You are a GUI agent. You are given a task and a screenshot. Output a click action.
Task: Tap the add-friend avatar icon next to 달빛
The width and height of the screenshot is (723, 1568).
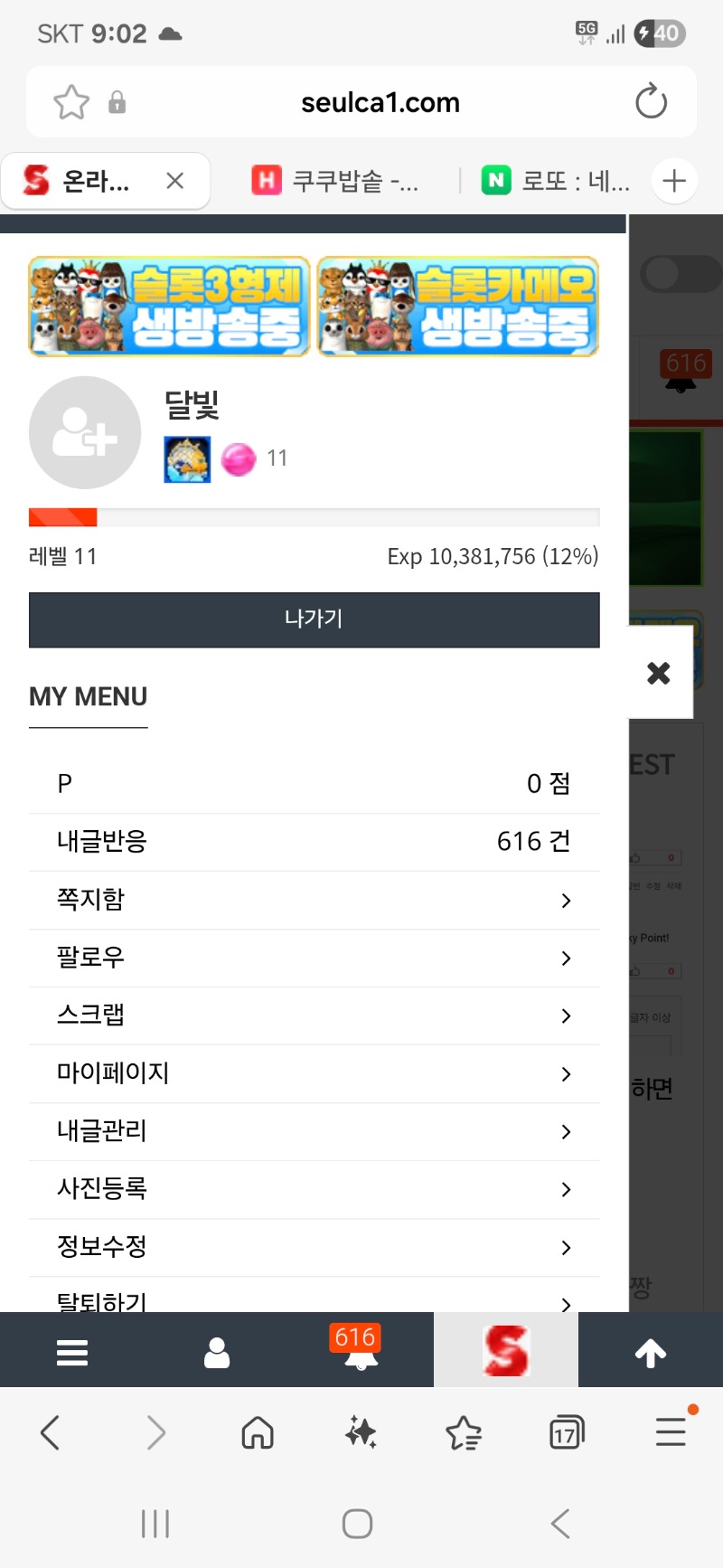tap(85, 433)
